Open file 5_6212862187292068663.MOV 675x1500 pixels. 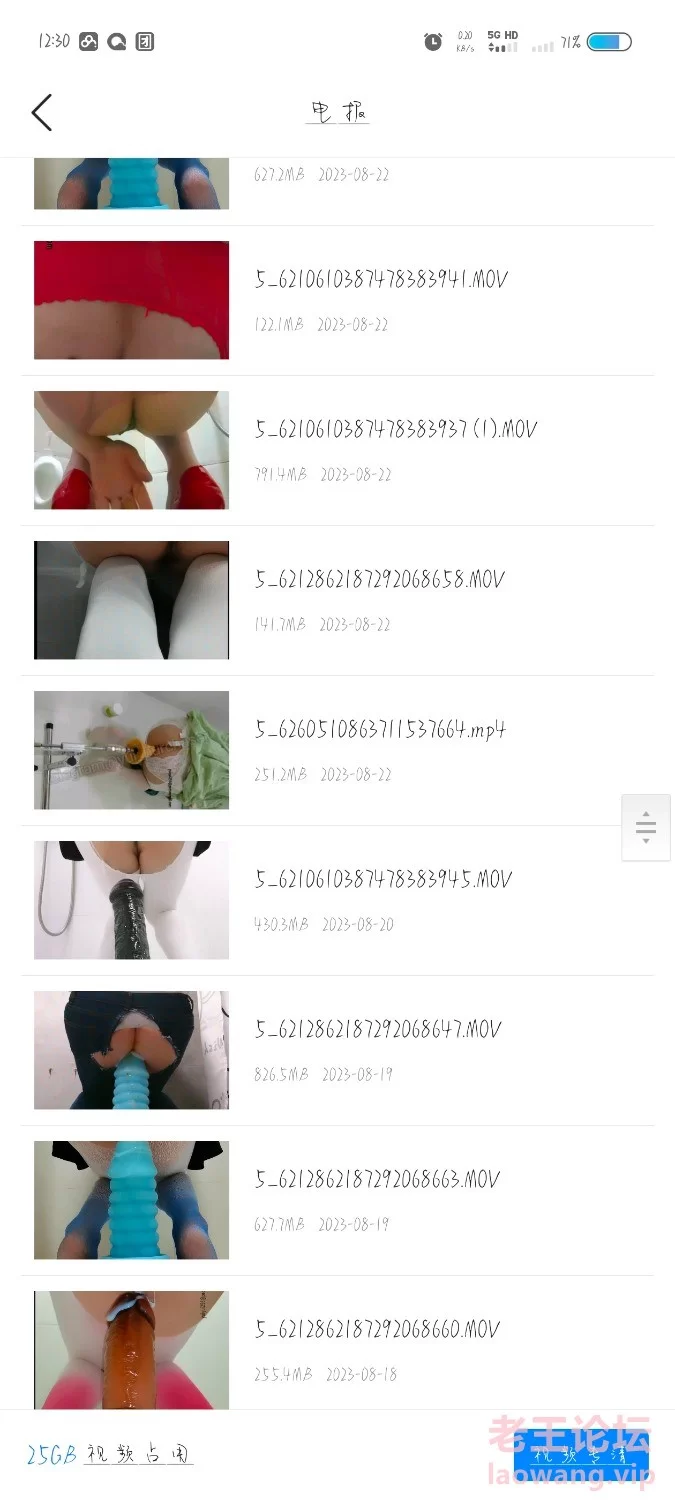tap(377, 1181)
